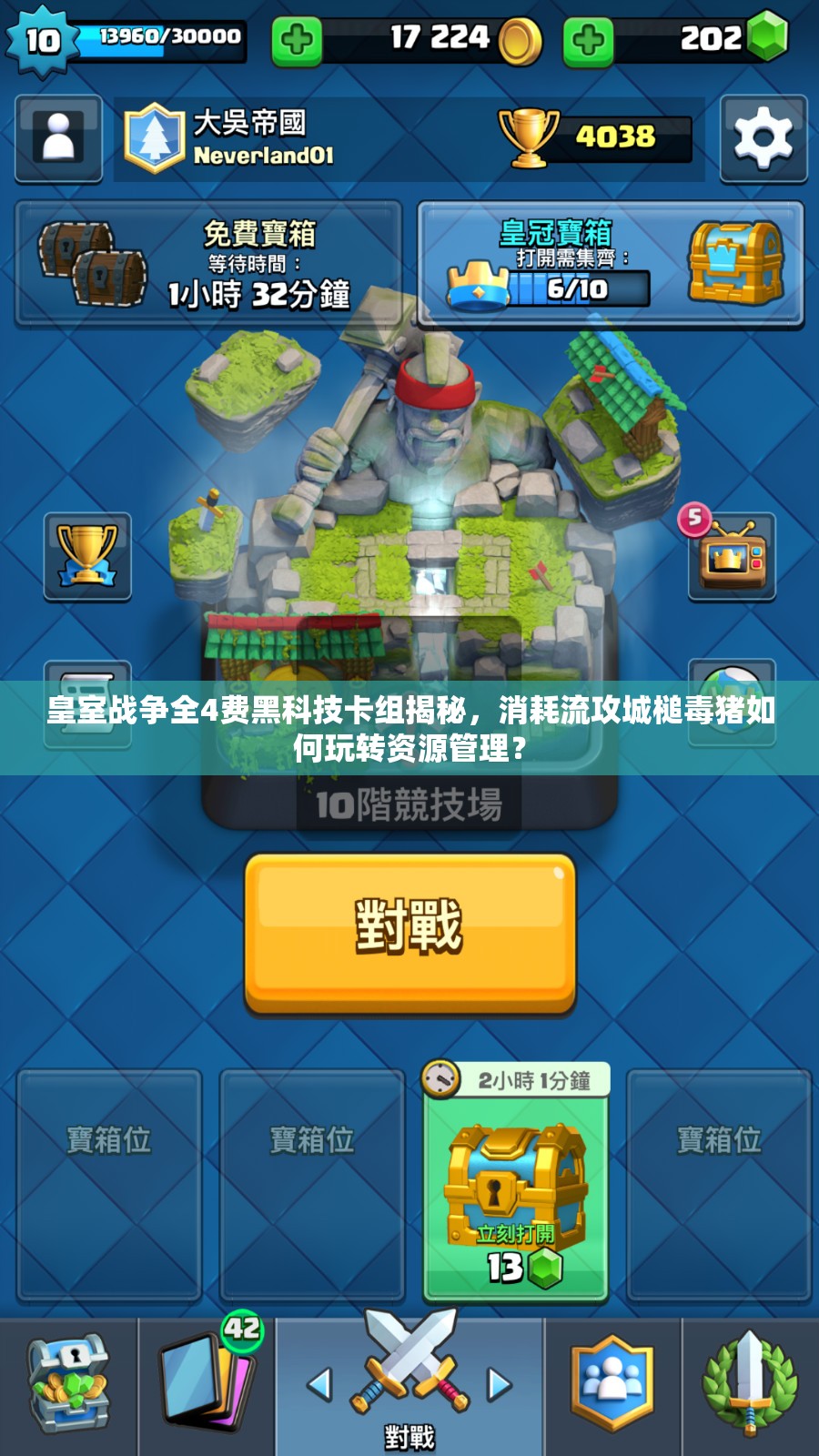Switch to the shop chest tab
Viewport: 819px width, 1456px height.
(68, 1383)
